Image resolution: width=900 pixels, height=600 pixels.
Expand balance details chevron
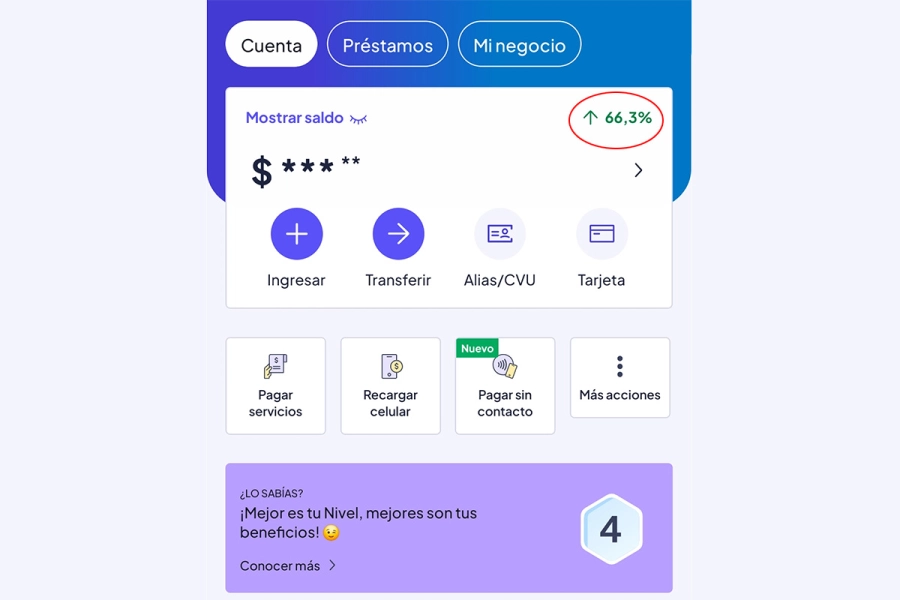(x=638, y=170)
